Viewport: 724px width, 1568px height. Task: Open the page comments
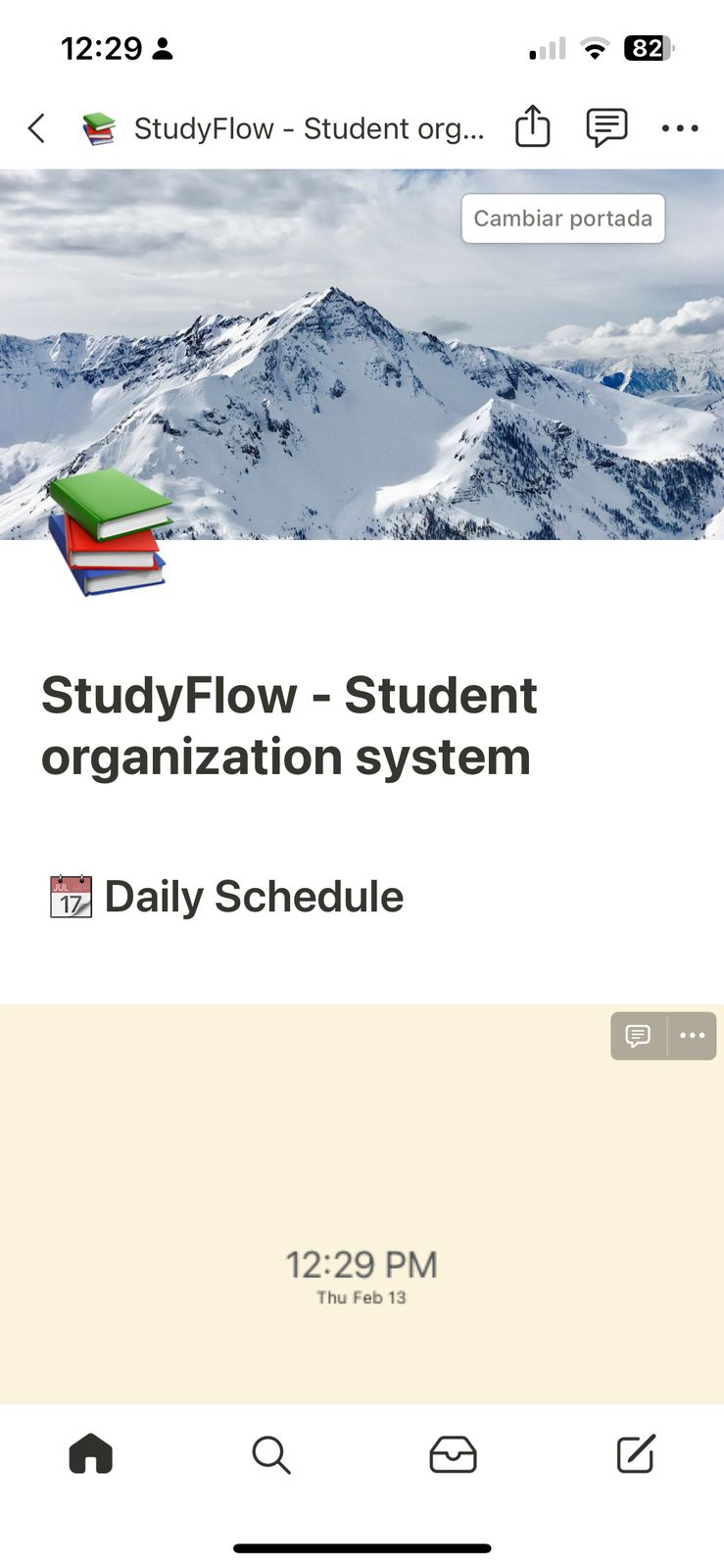pos(606,127)
